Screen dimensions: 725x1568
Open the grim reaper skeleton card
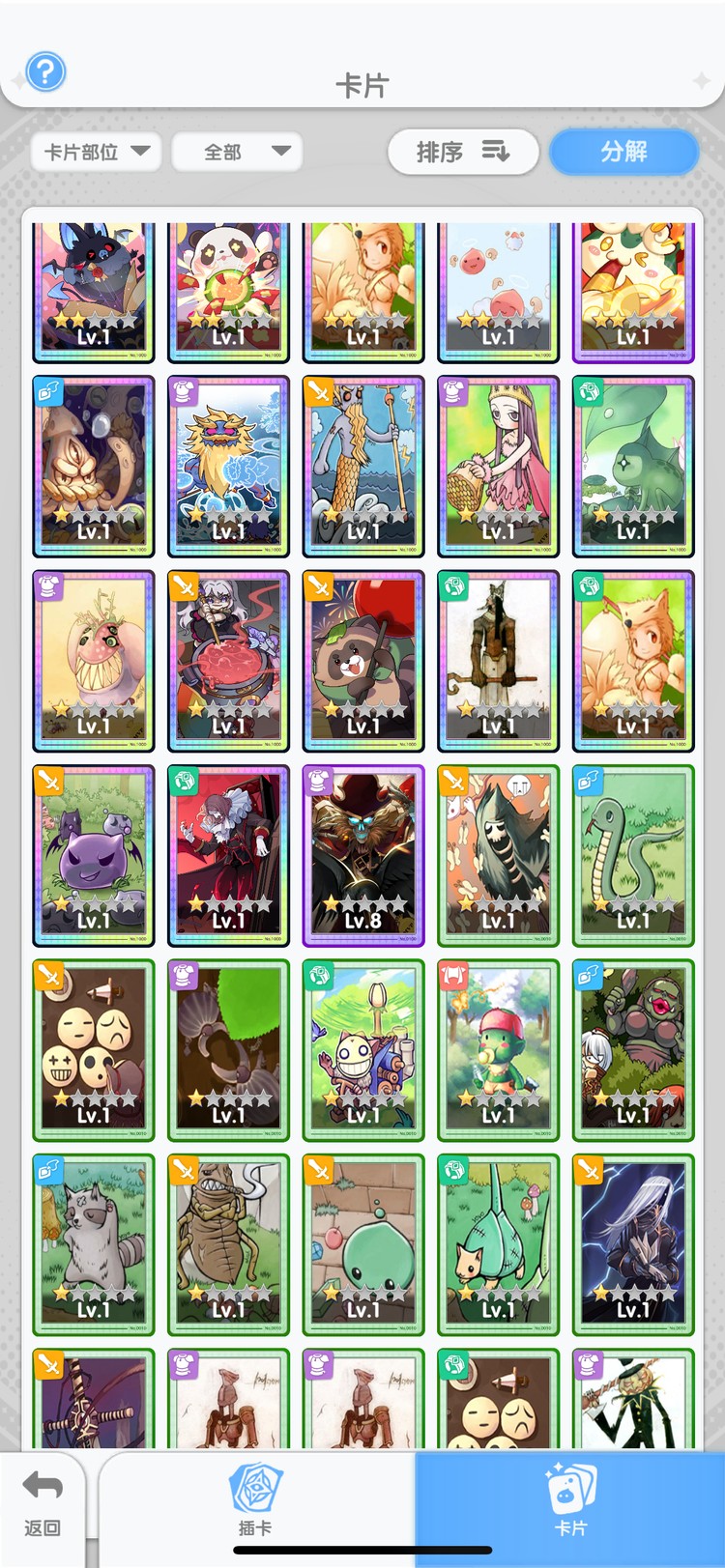click(498, 855)
